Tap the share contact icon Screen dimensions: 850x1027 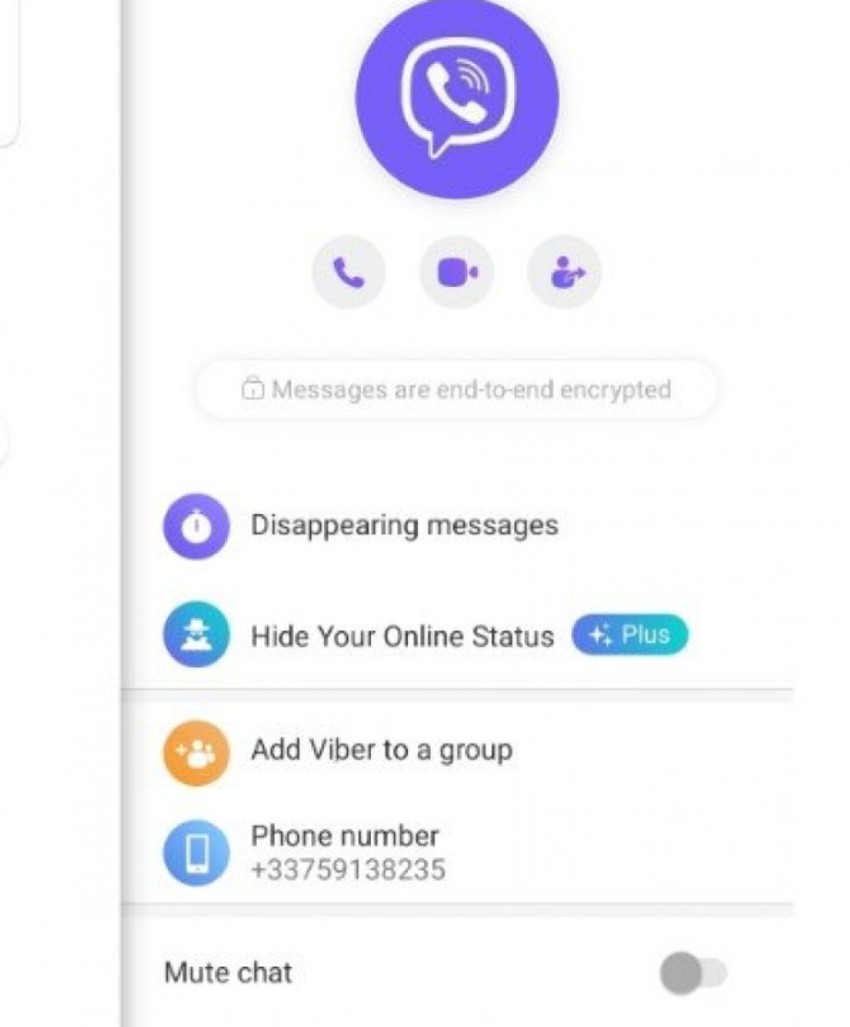(x=564, y=272)
